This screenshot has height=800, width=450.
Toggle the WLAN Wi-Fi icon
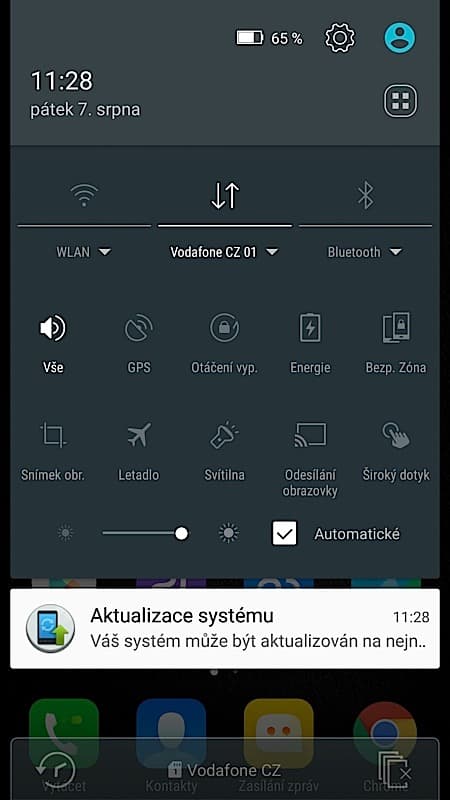tap(84, 195)
